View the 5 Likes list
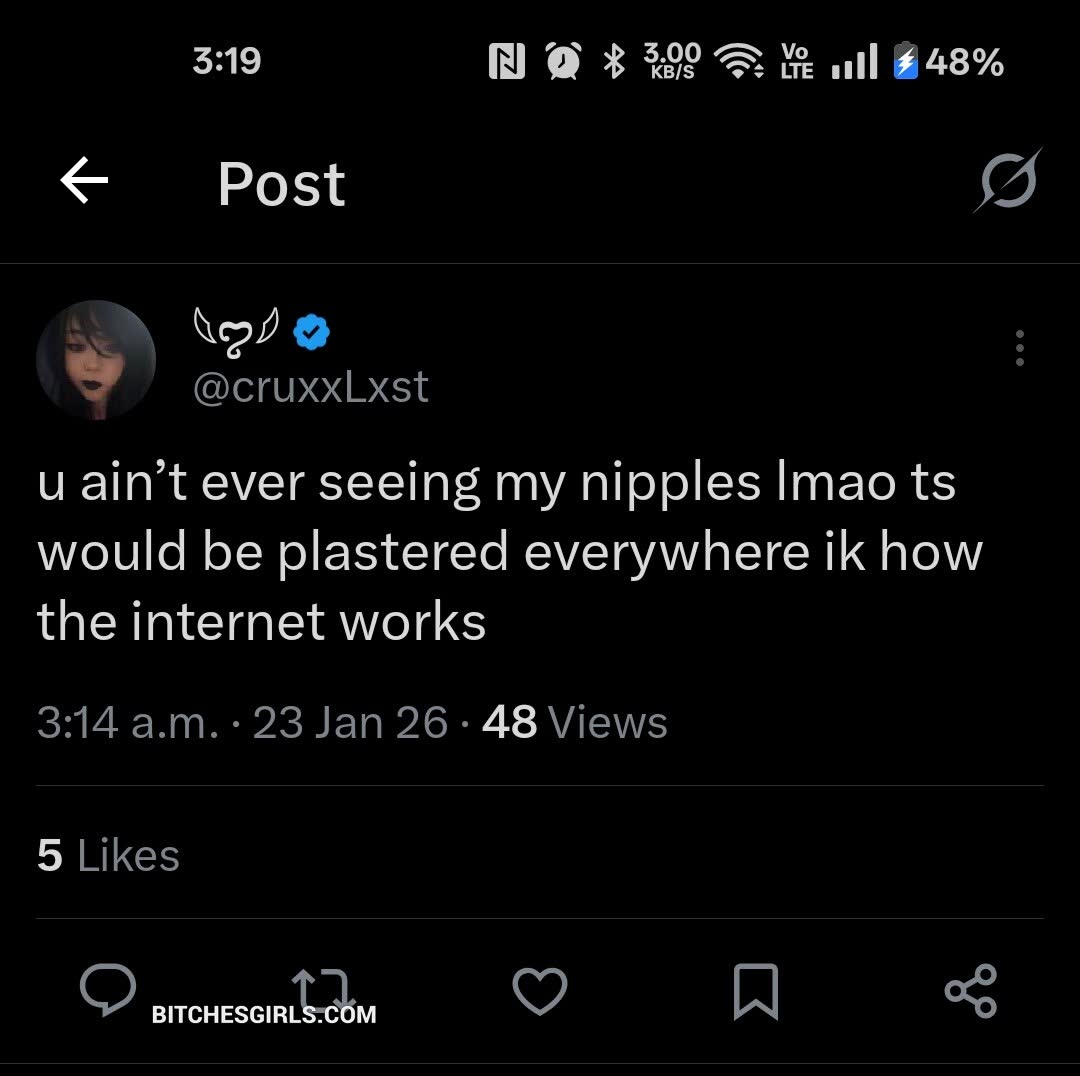The width and height of the screenshot is (1080, 1076). tap(108, 856)
